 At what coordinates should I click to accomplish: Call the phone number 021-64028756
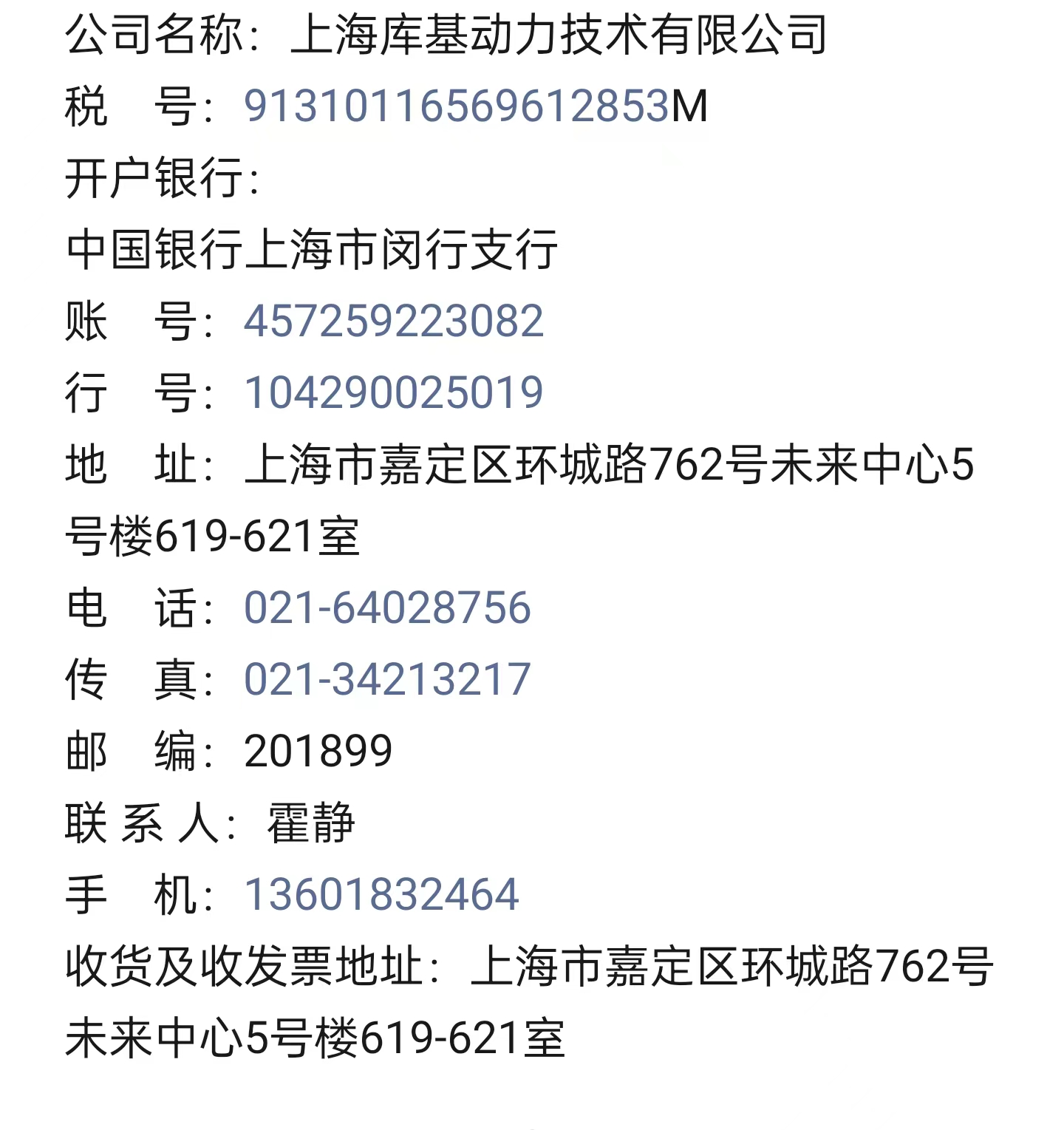pos(387,607)
